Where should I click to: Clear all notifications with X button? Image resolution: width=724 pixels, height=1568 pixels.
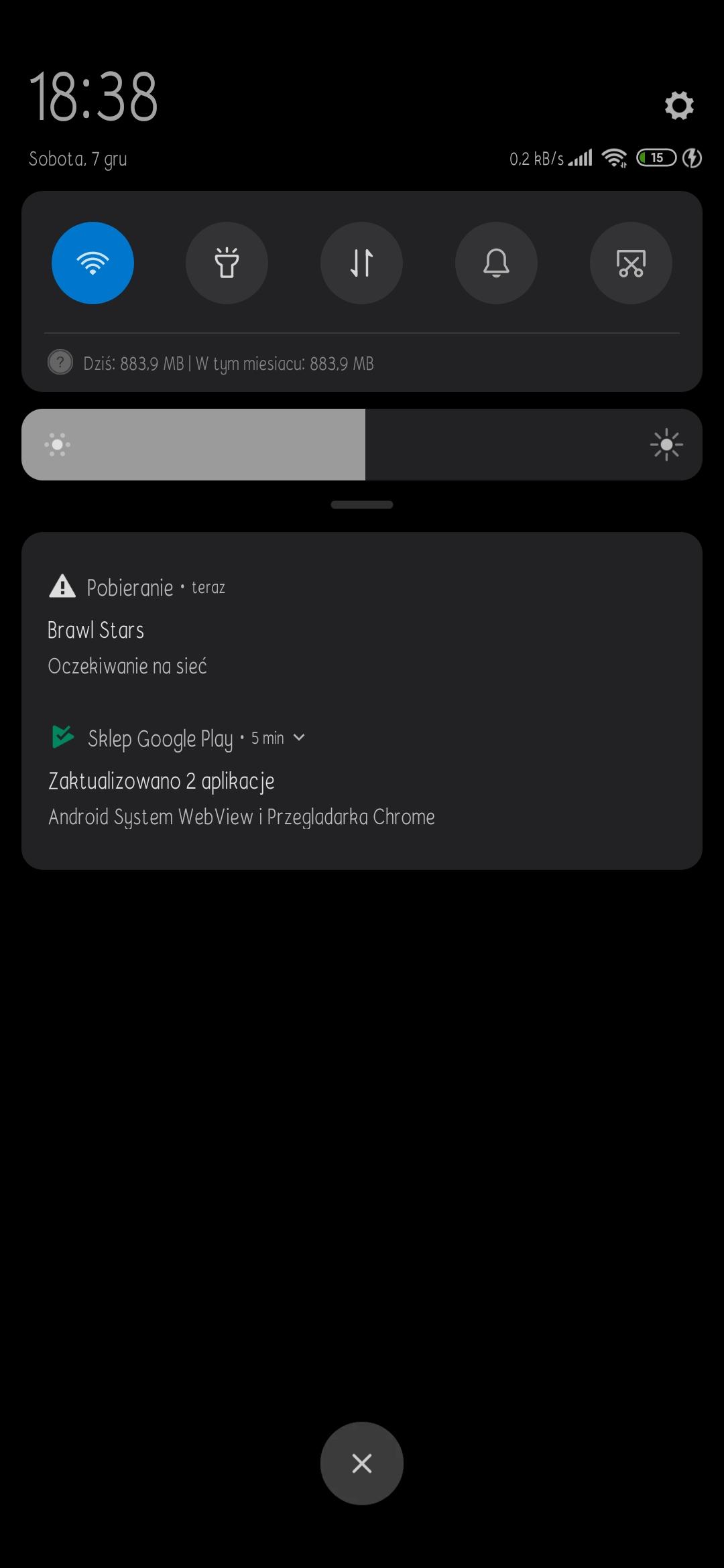pyautogui.click(x=362, y=1463)
